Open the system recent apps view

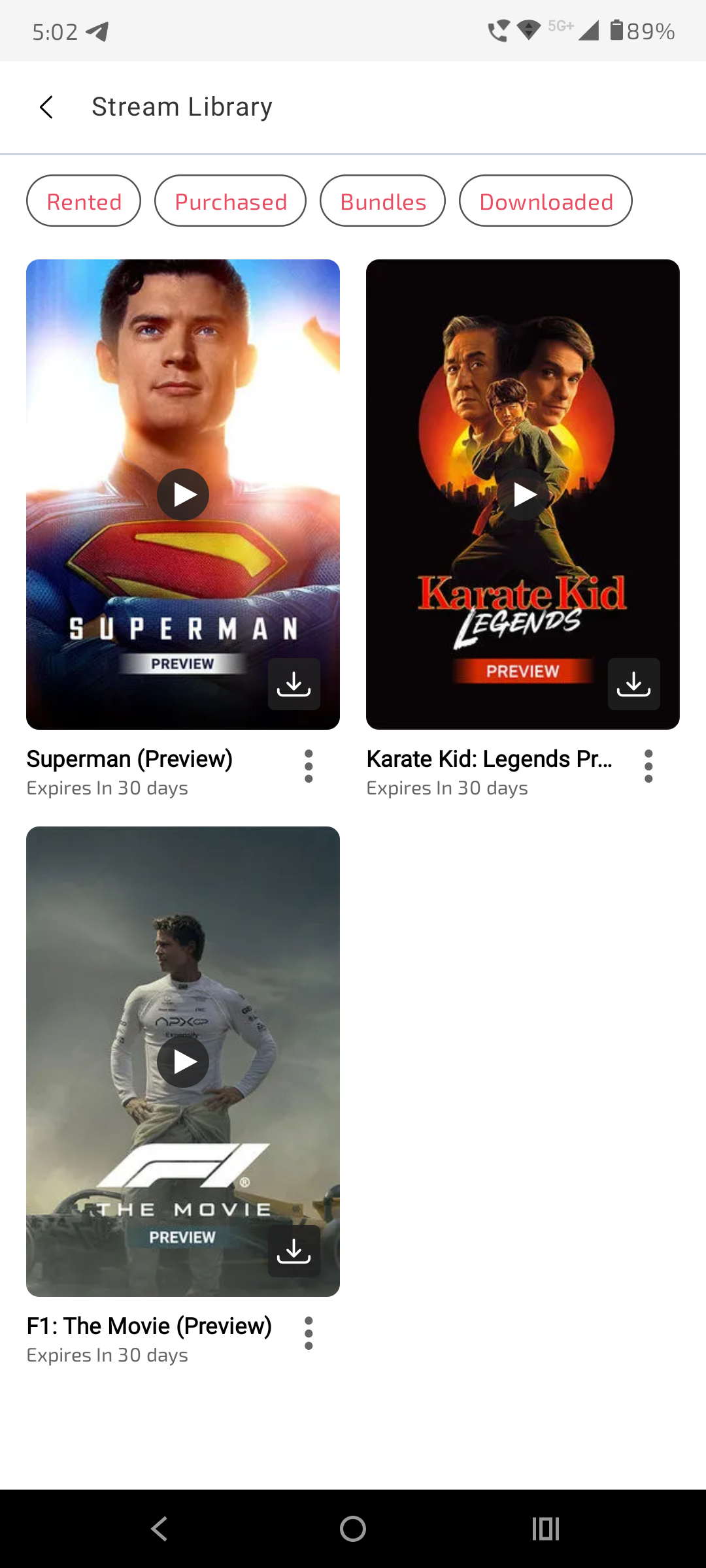click(546, 1529)
